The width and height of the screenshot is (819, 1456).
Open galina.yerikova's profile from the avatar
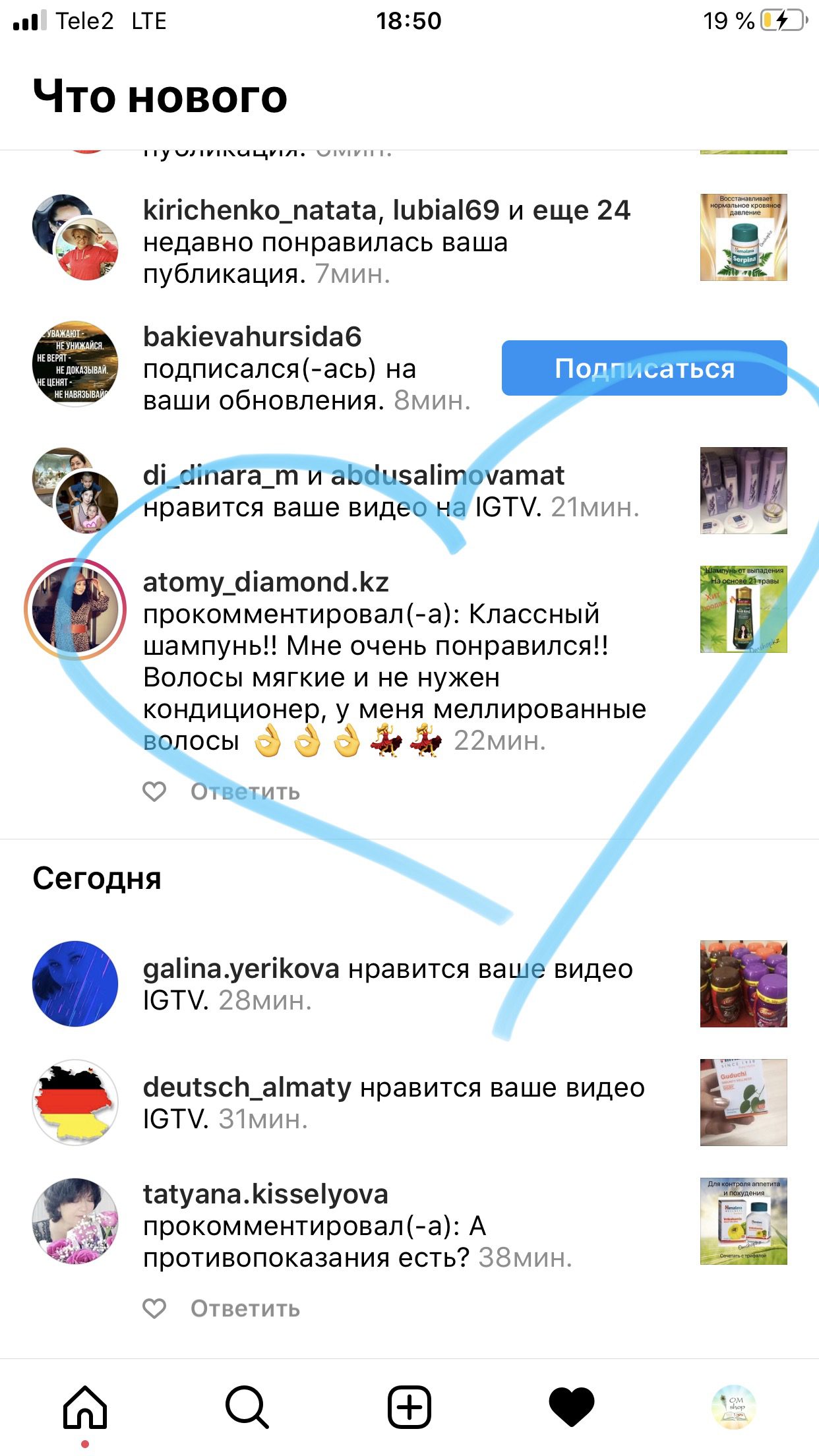click(x=75, y=984)
